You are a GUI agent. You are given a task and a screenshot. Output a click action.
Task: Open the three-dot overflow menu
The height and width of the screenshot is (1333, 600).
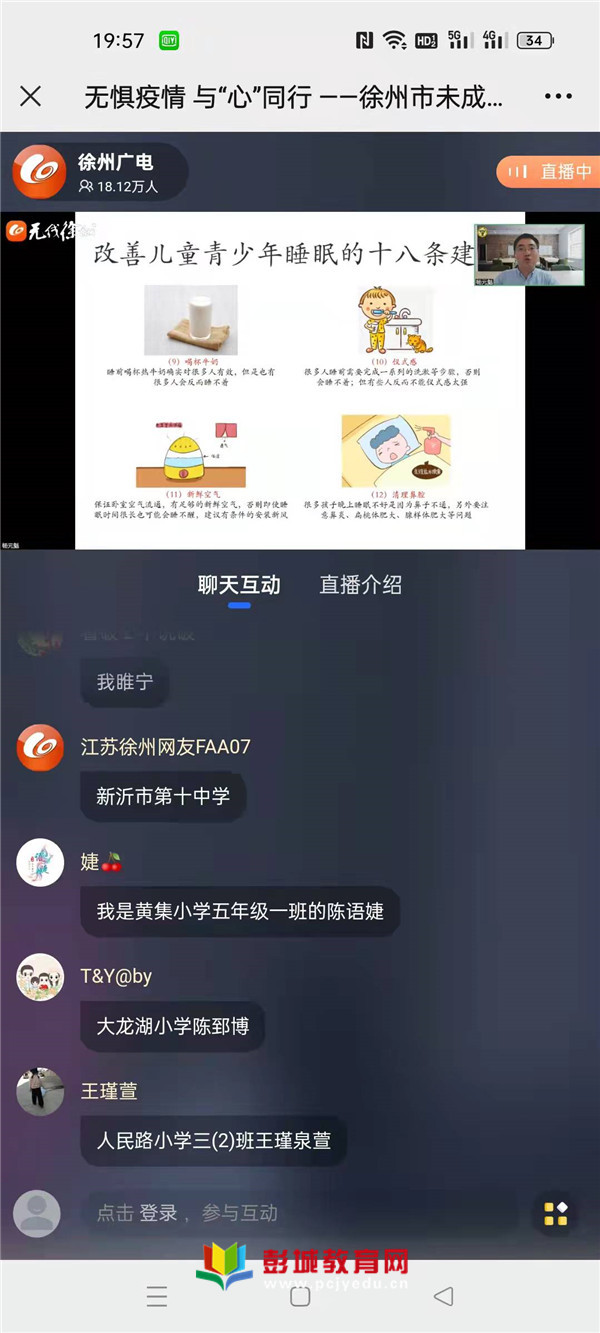[x=558, y=96]
